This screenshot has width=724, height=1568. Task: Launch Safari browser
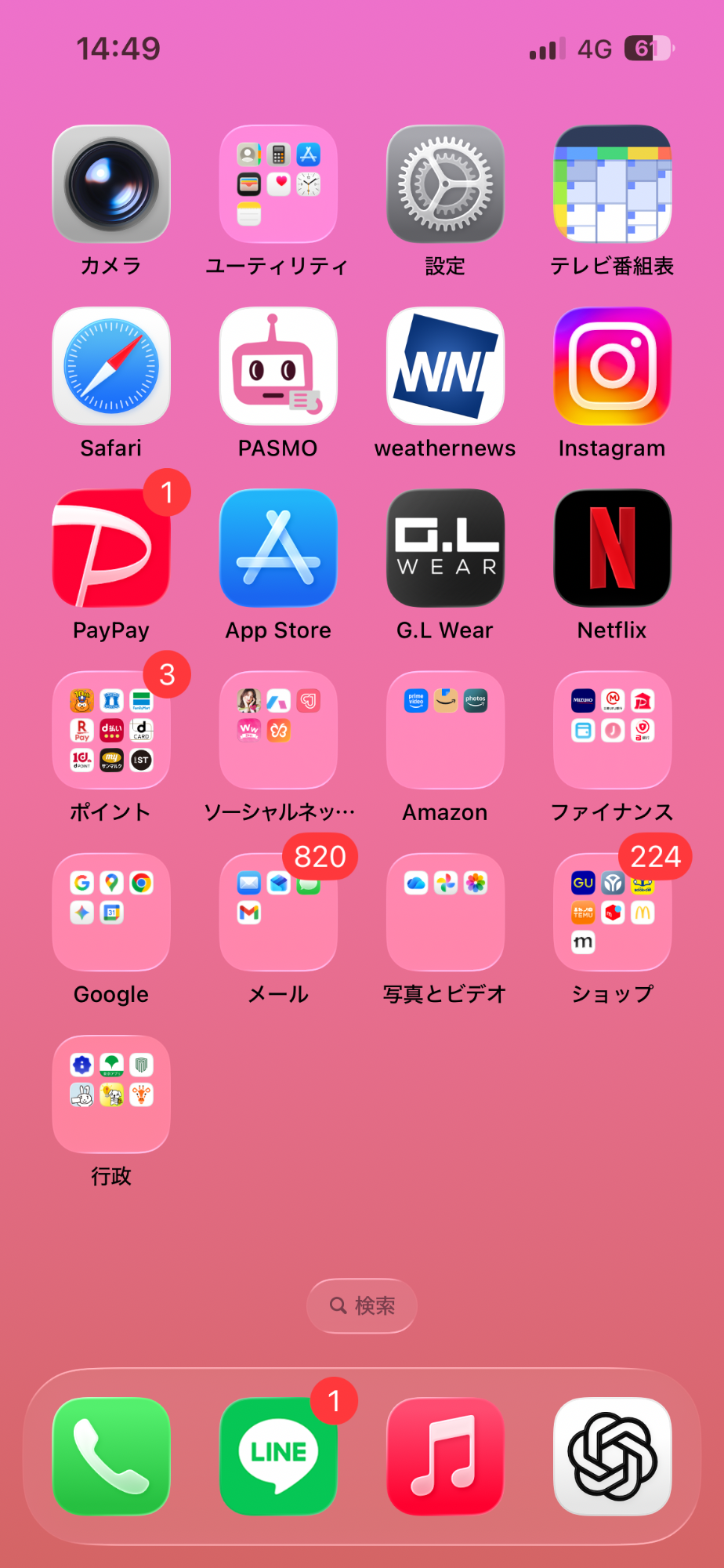point(111,366)
